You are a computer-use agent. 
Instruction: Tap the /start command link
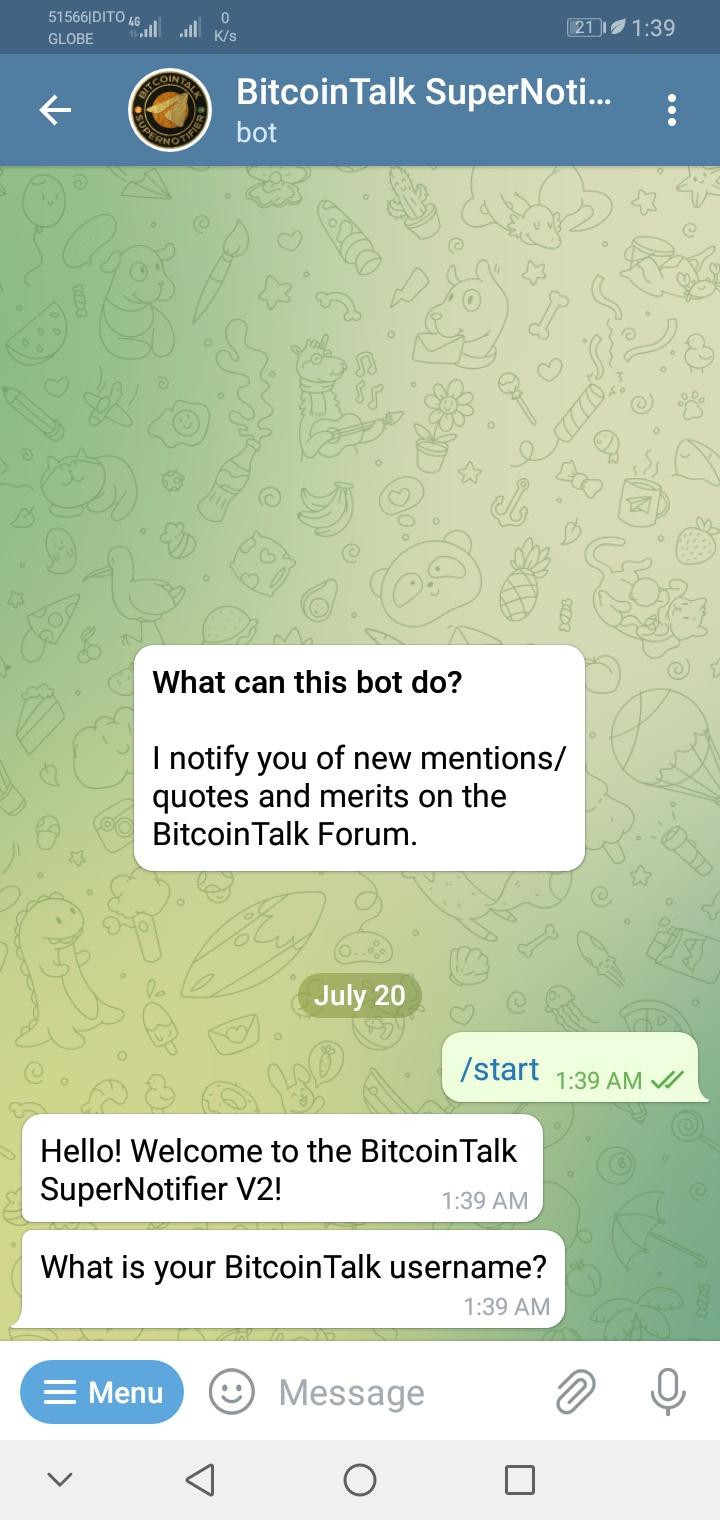tap(499, 1069)
